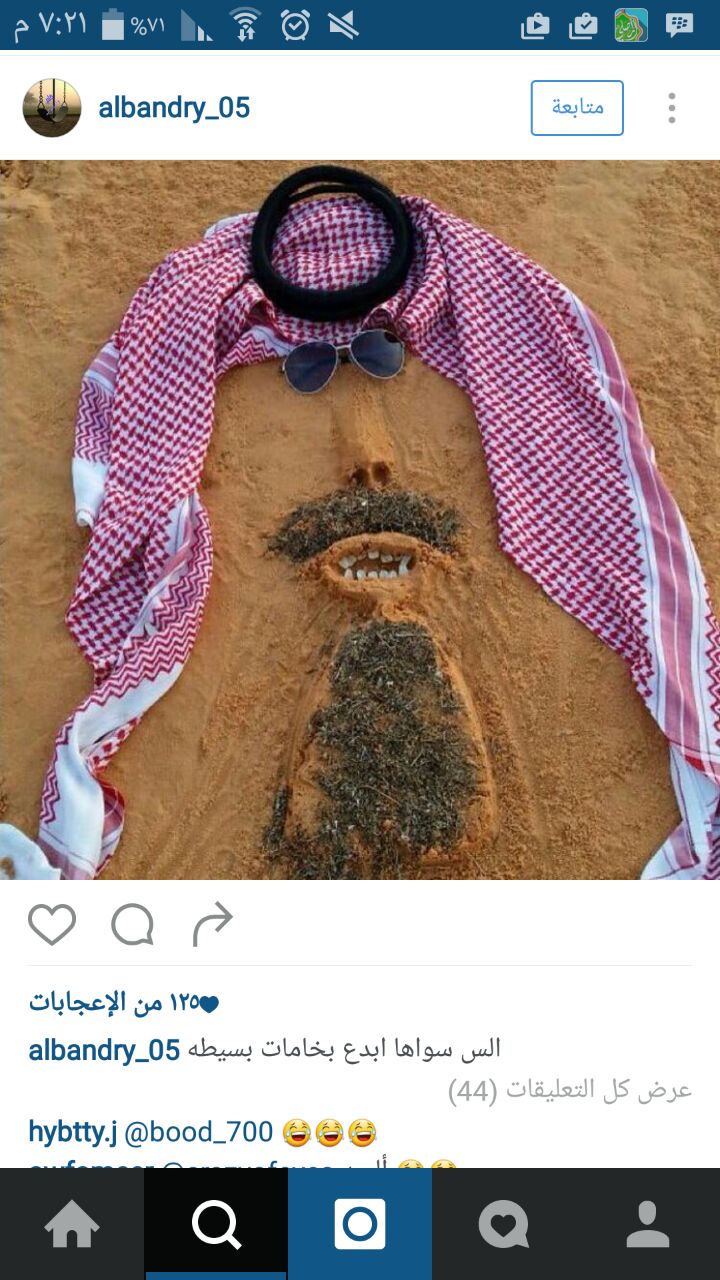Open the camera tab
The image size is (720, 1280).
coord(360,1224)
